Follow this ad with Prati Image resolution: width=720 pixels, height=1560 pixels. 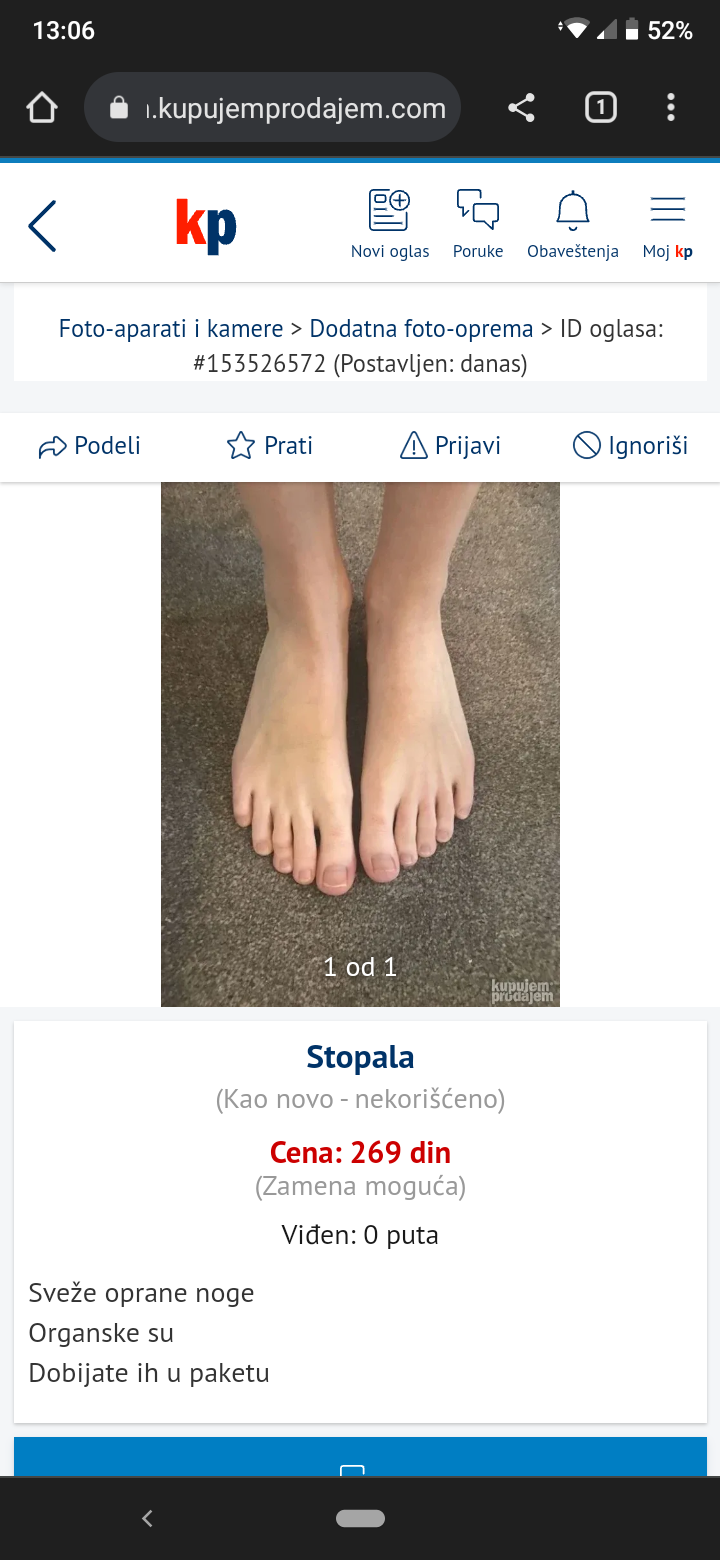pos(270,445)
